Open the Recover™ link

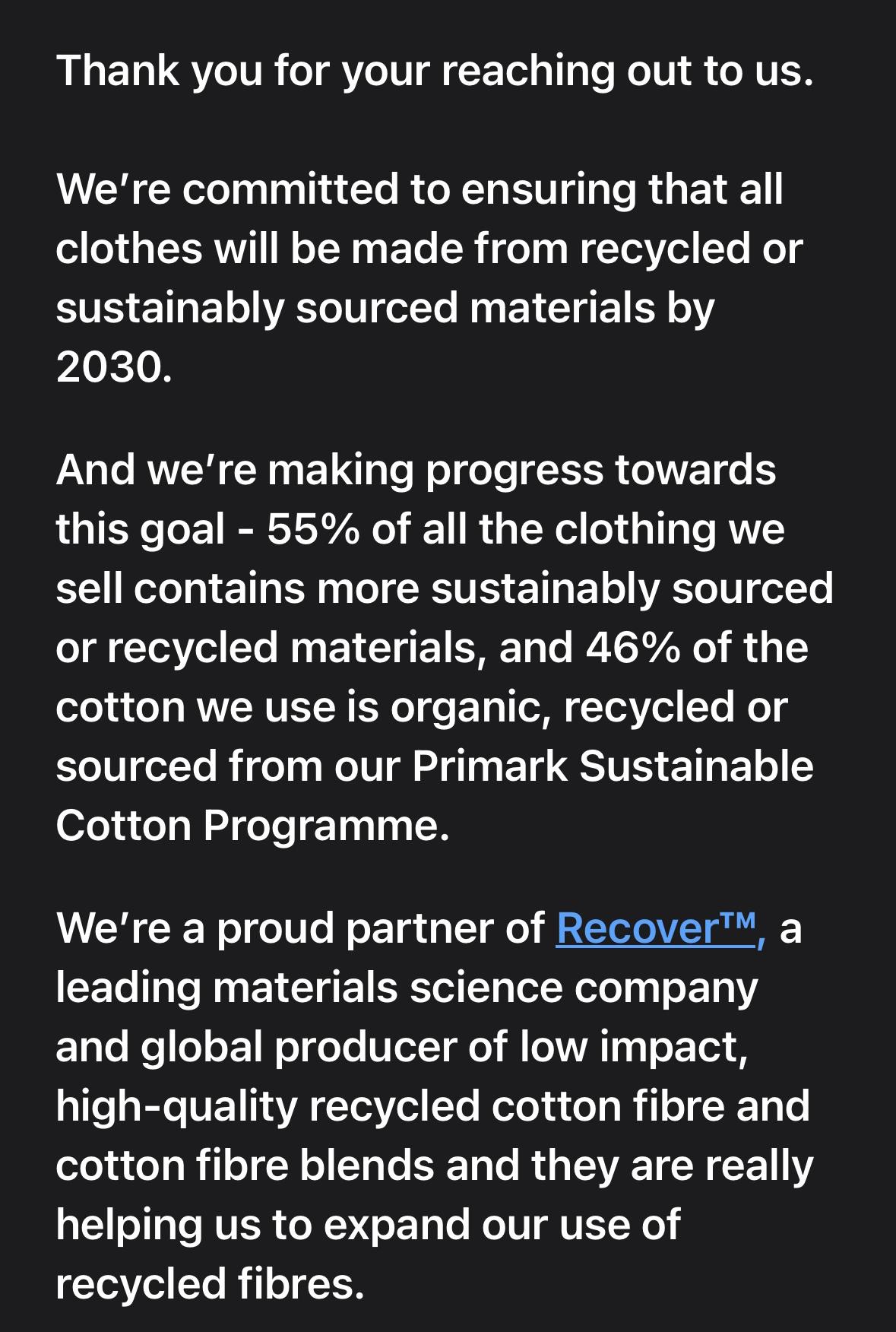pos(658,929)
